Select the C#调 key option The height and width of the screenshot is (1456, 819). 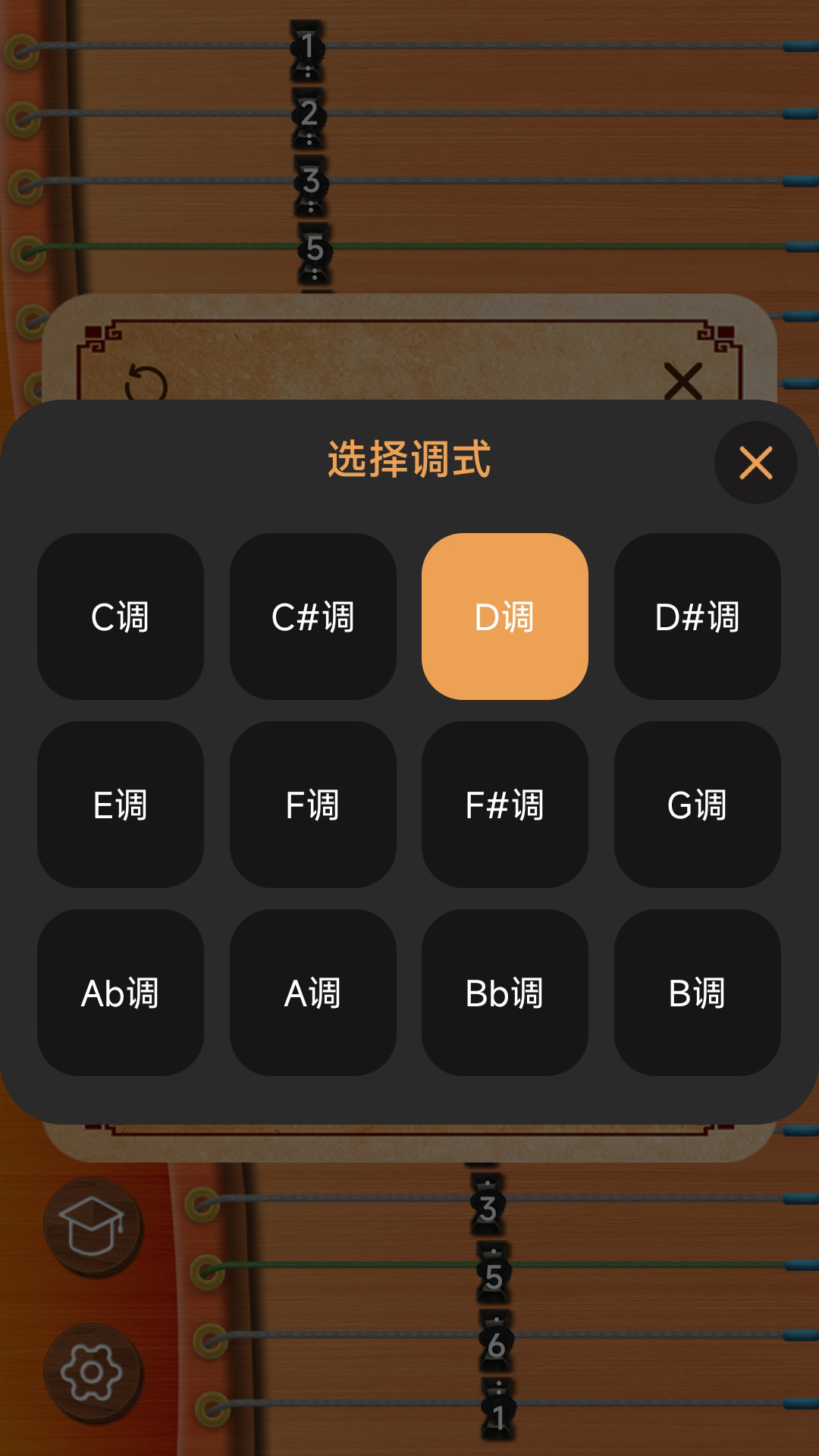(314, 617)
